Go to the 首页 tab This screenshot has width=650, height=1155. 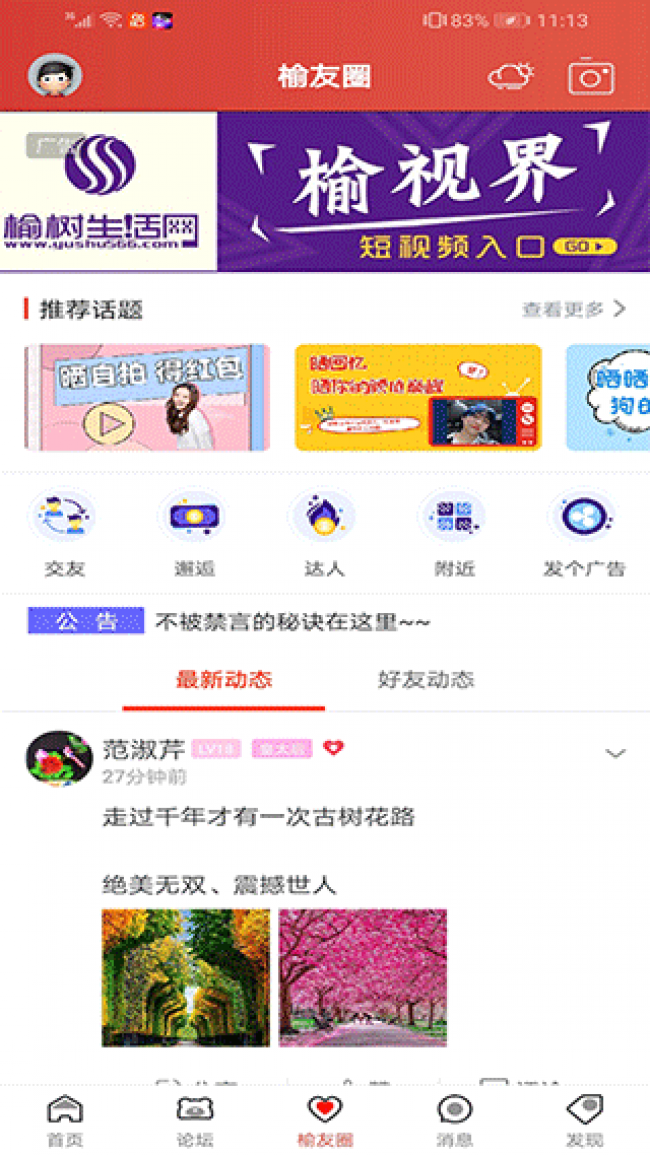coord(65,1120)
